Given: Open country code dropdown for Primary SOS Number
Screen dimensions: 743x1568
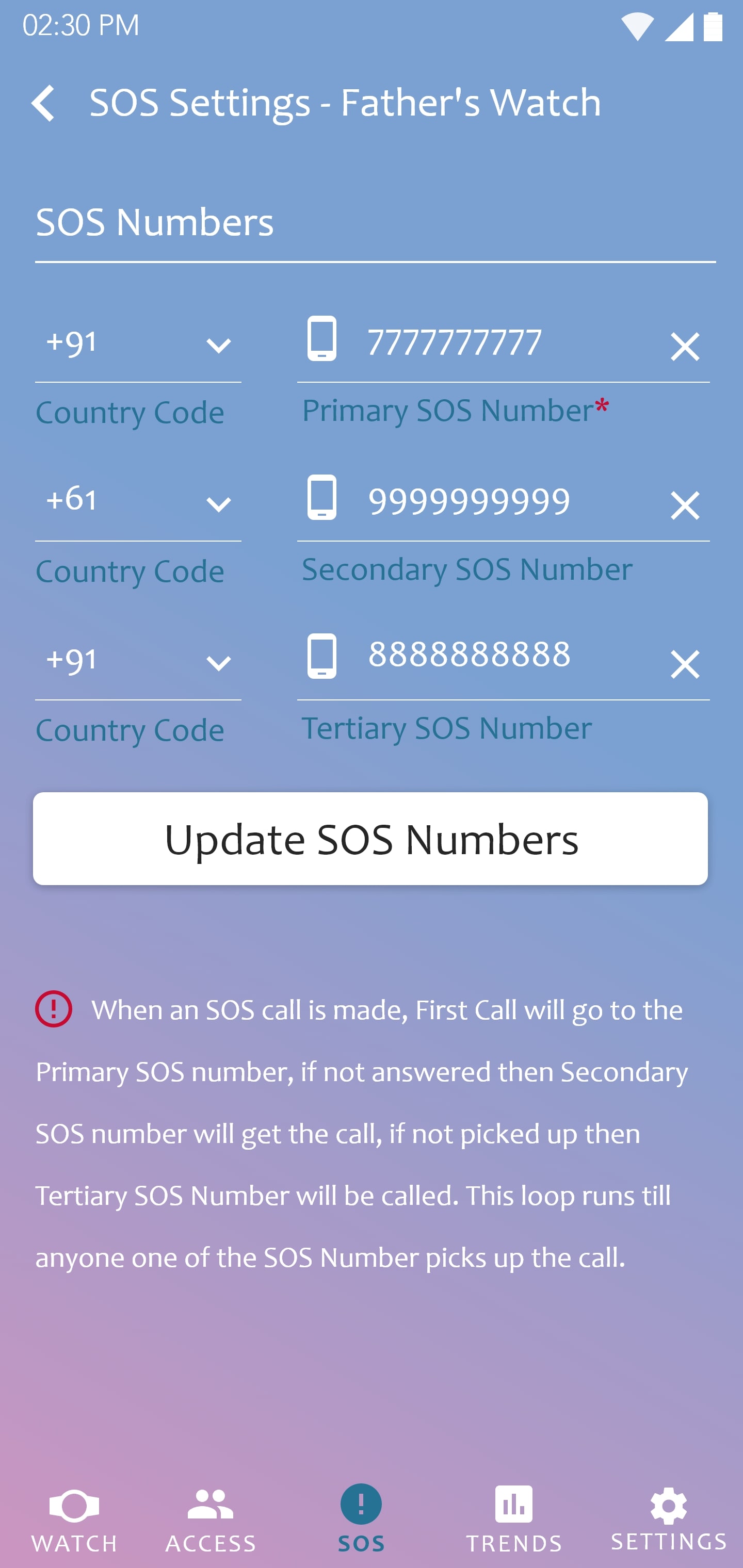Looking at the screenshot, I should [x=138, y=345].
